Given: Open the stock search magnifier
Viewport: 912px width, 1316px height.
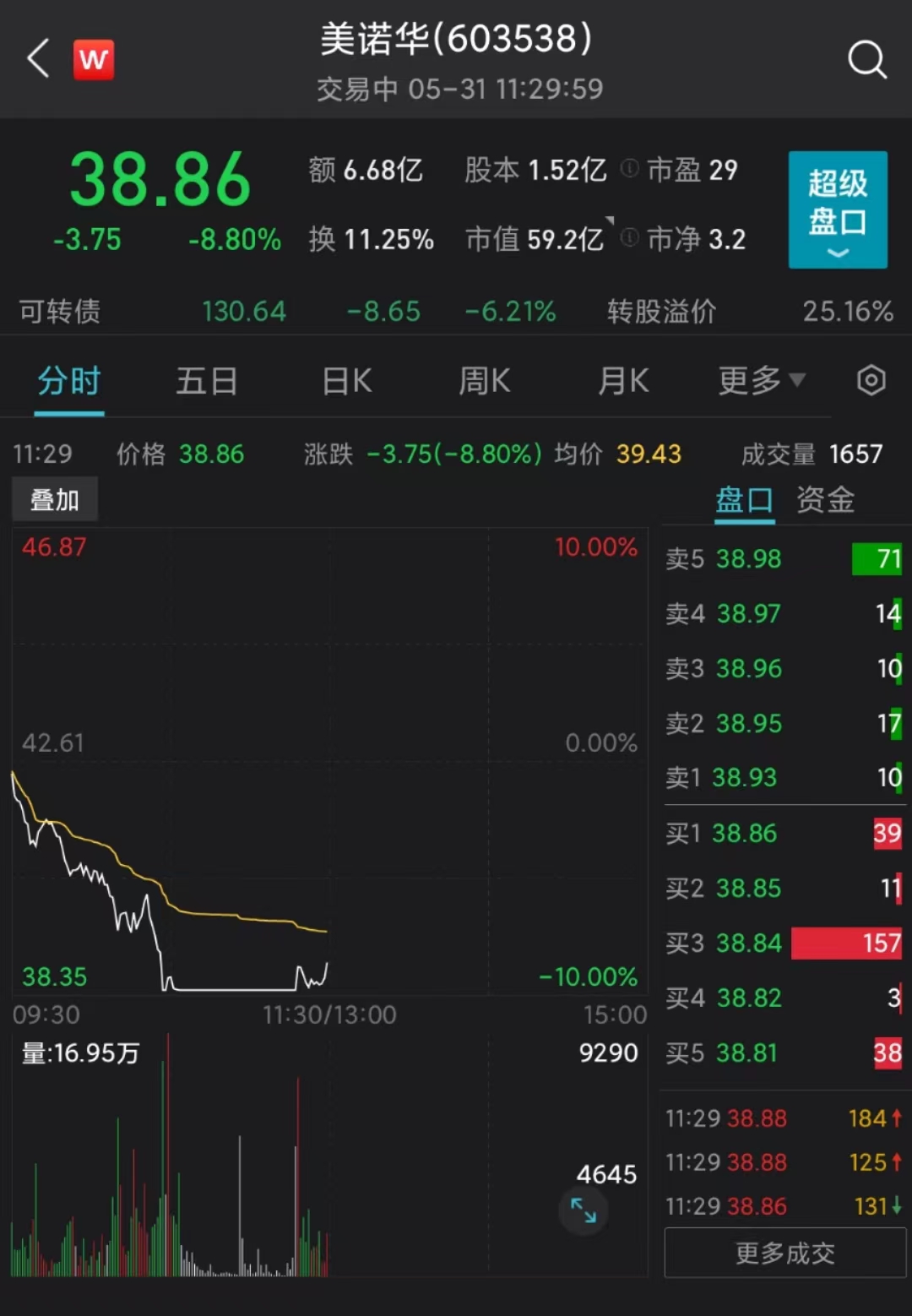Looking at the screenshot, I should pyautogui.click(x=866, y=59).
